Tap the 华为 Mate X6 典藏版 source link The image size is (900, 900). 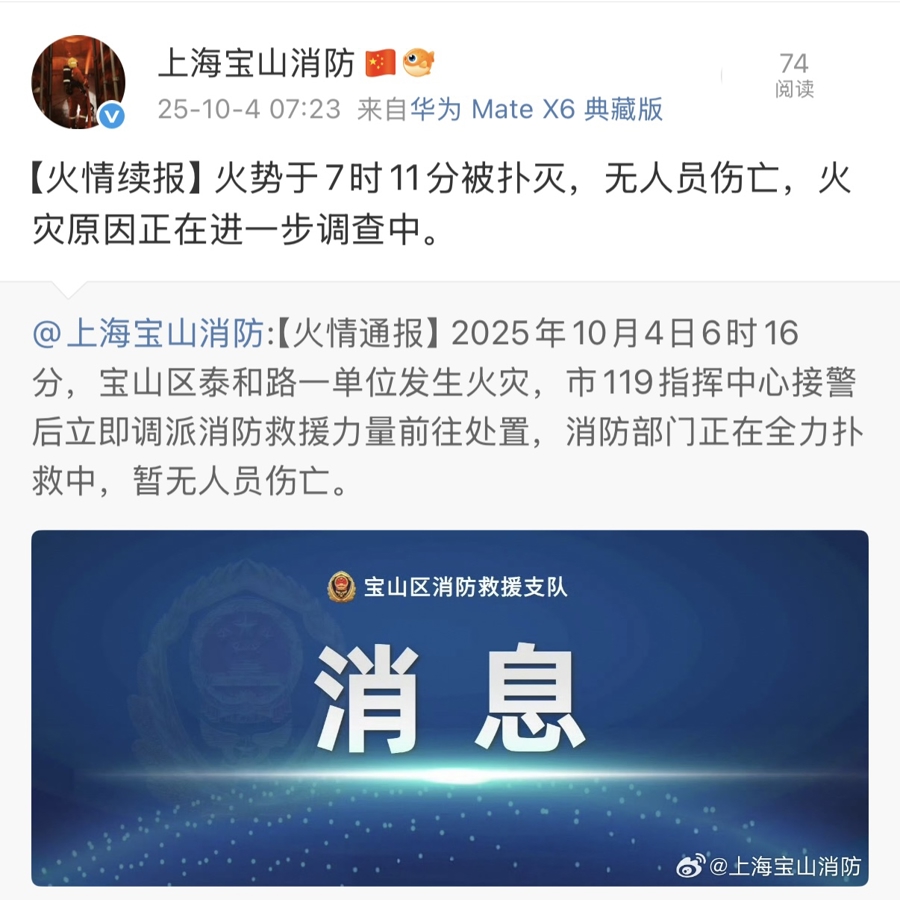537,109
